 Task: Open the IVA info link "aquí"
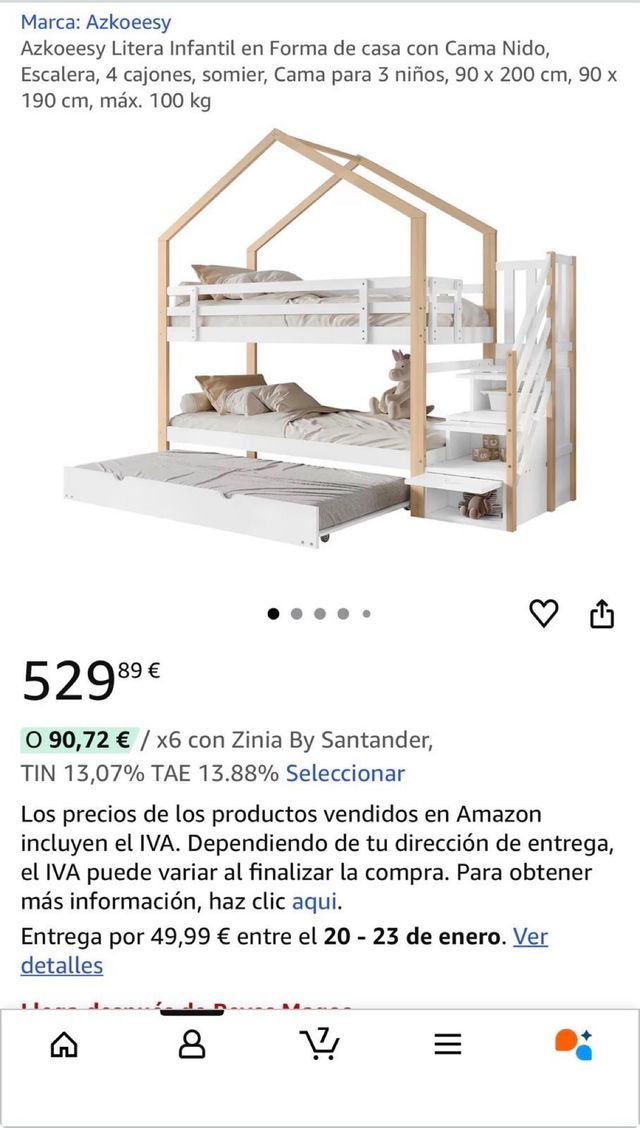[x=315, y=901]
